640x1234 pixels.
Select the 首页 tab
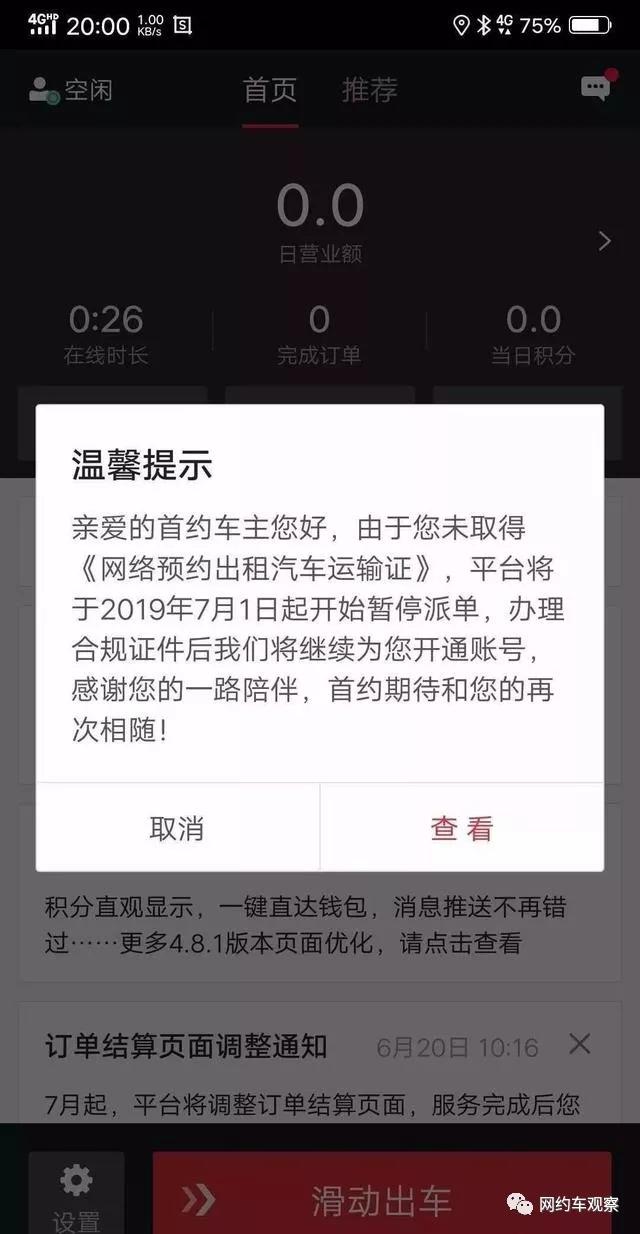click(x=270, y=90)
